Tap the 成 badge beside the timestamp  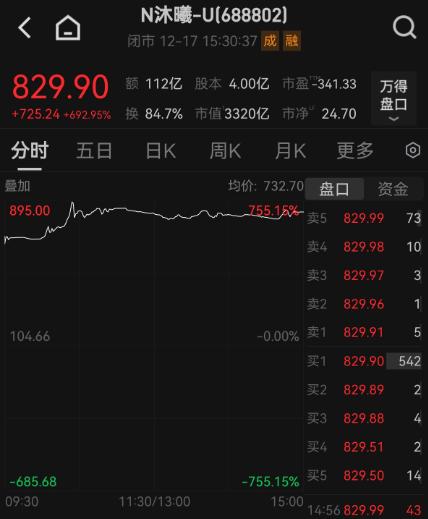[270, 41]
